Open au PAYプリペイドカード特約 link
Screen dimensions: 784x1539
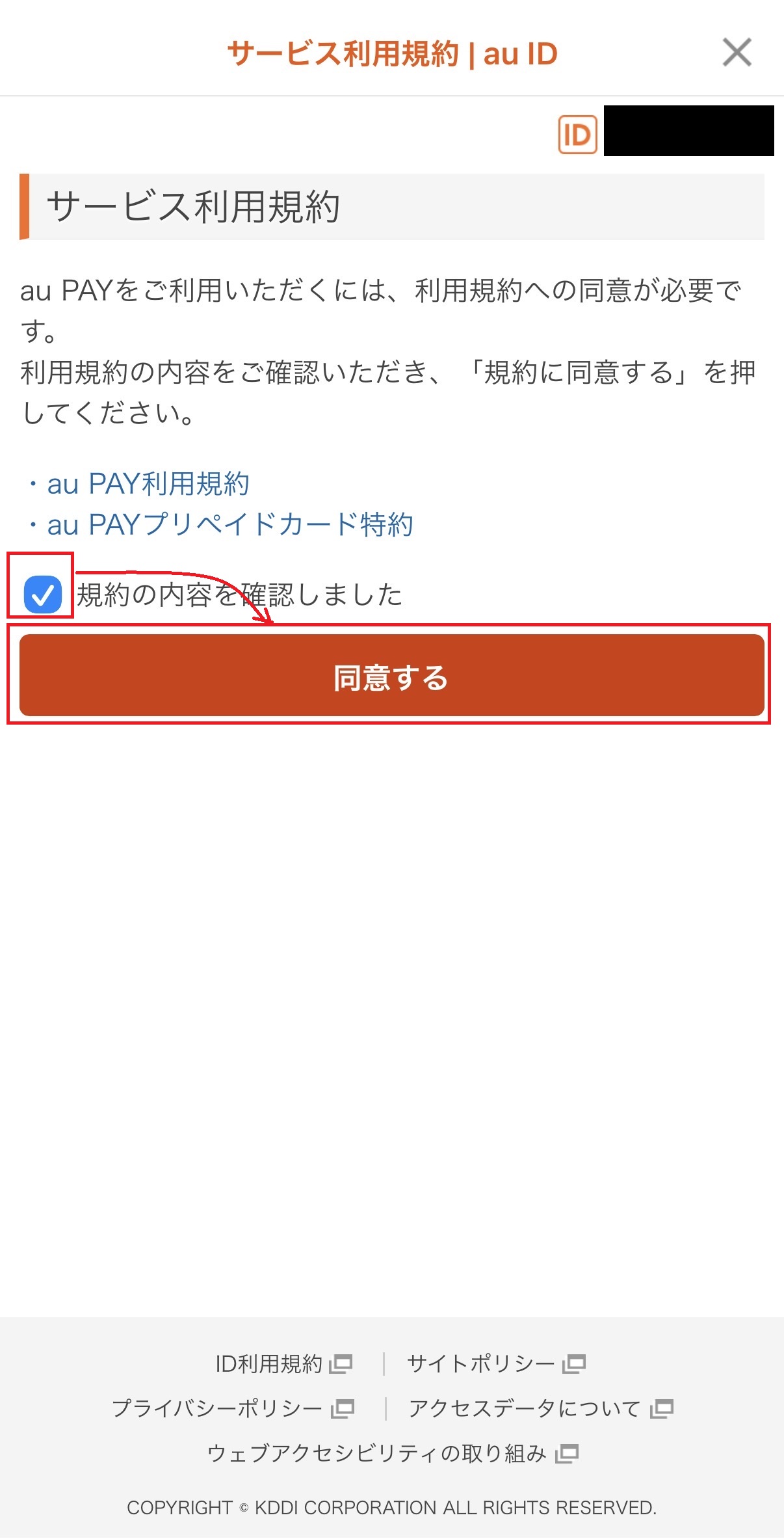click(229, 525)
